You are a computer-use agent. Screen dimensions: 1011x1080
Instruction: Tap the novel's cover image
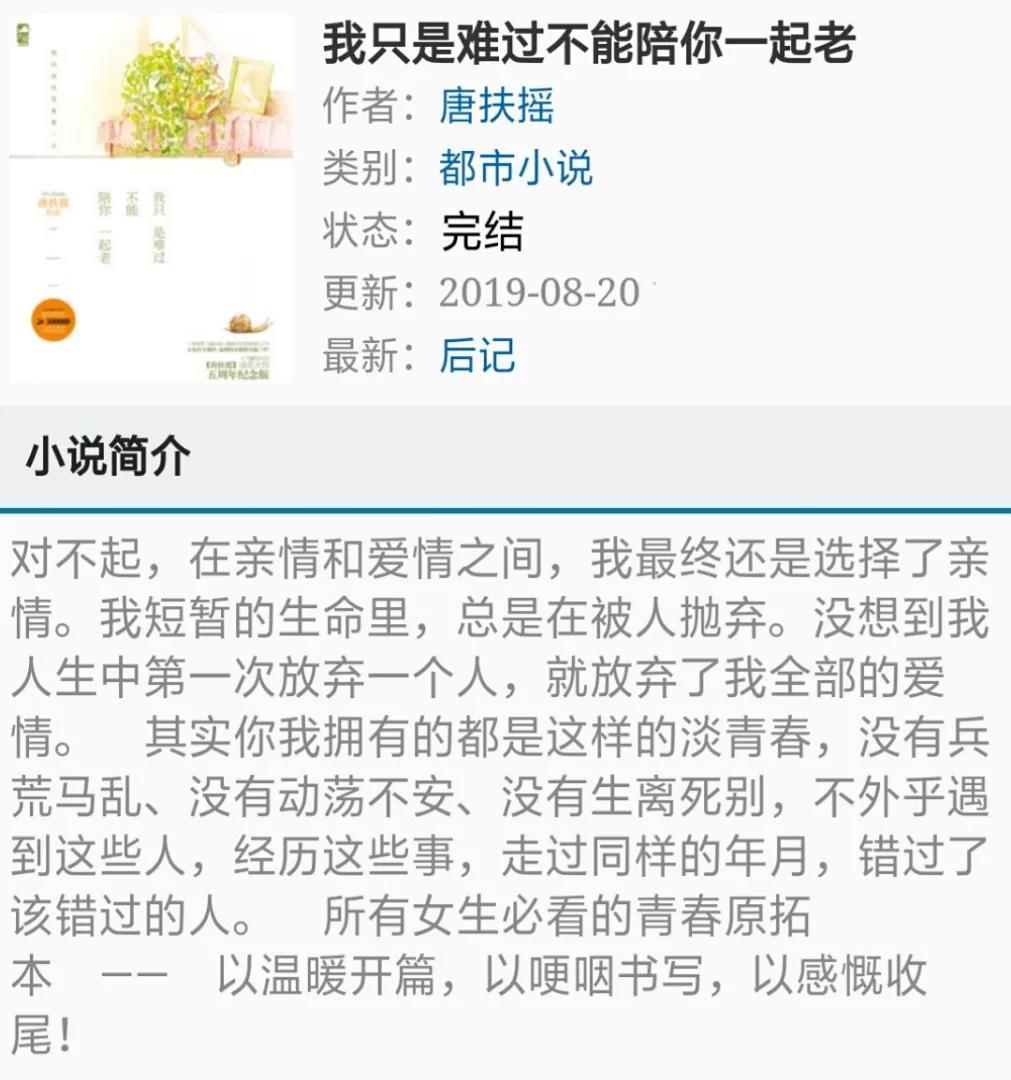[x=150, y=198]
